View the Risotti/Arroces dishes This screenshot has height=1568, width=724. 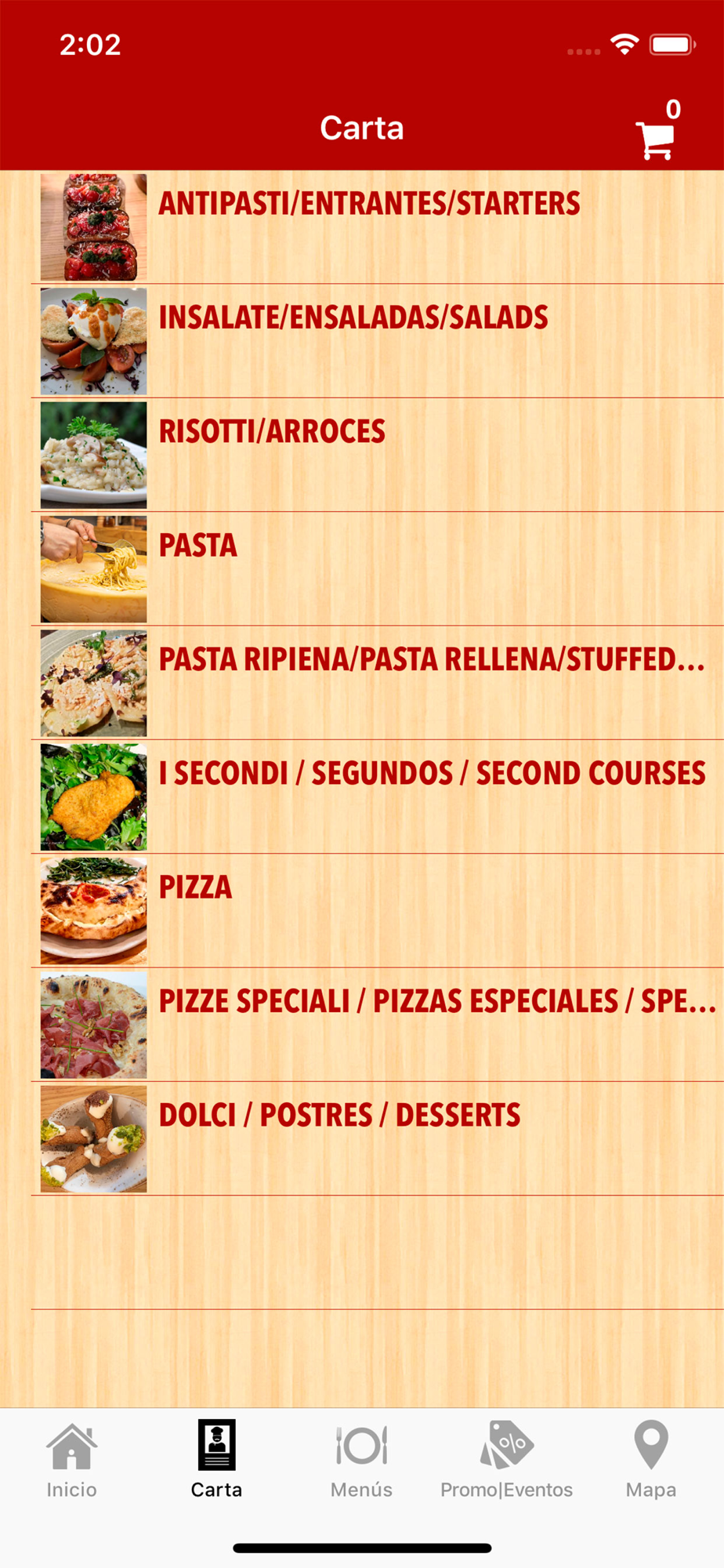coord(377,455)
